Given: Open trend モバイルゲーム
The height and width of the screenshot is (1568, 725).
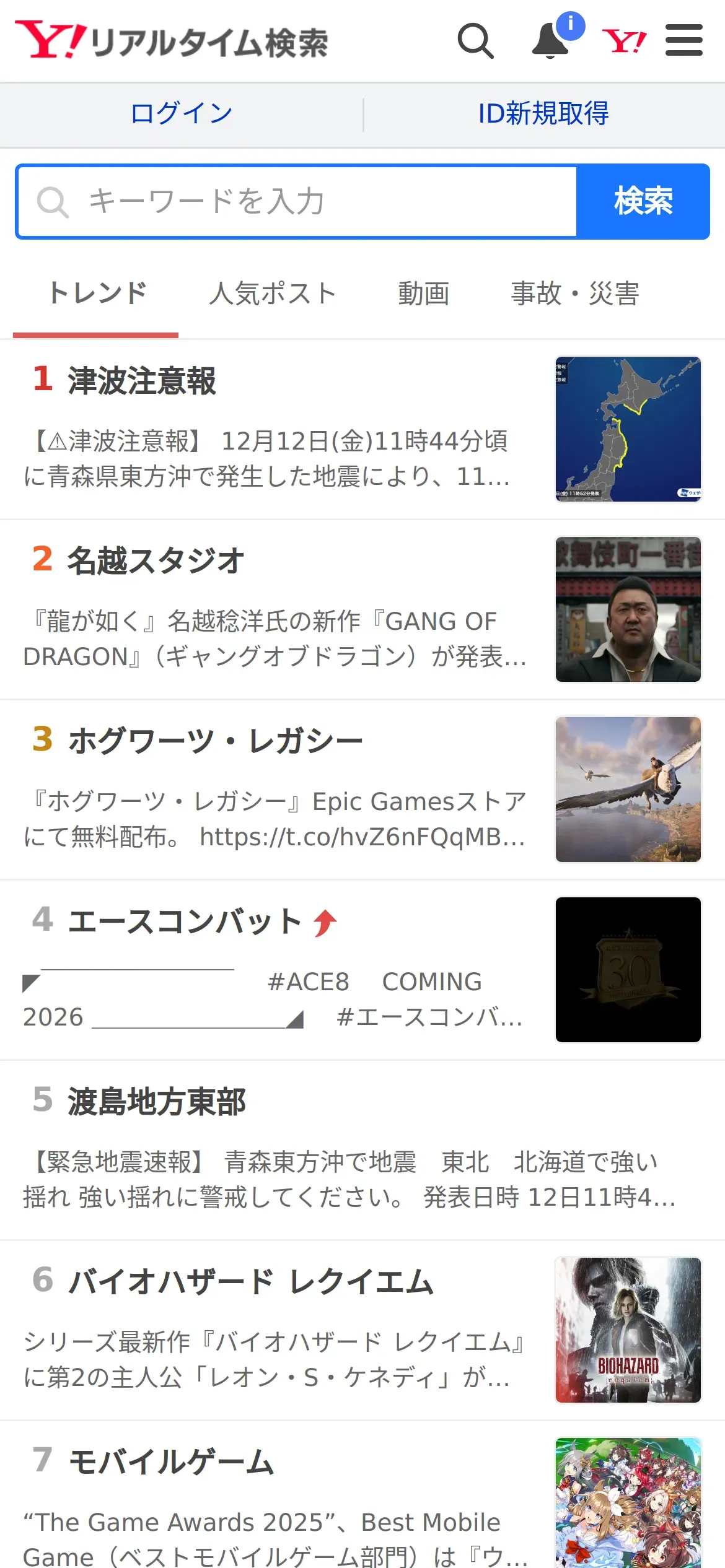Looking at the screenshot, I should tap(171, 1462).
